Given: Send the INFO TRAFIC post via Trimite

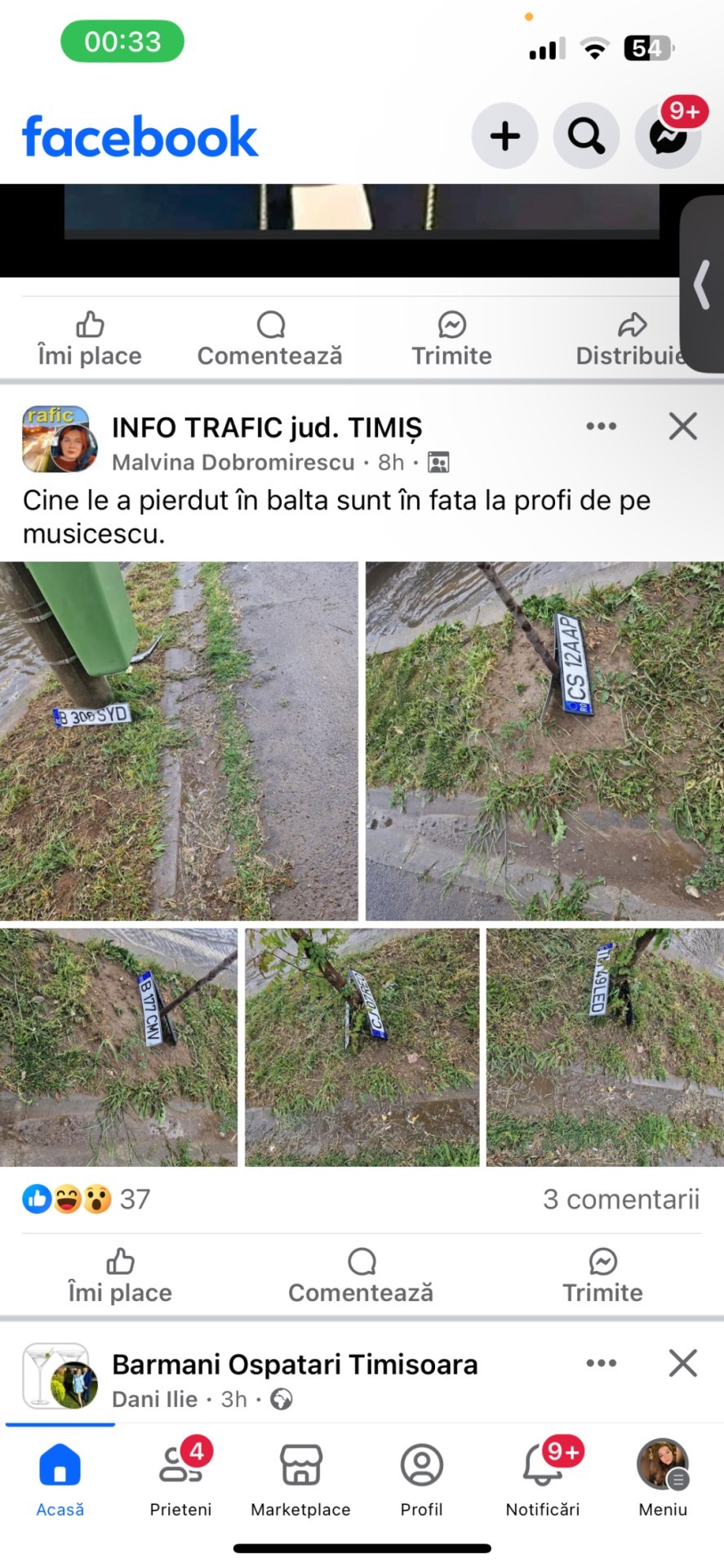Looking at the screenshot, I should point(602,1276).
